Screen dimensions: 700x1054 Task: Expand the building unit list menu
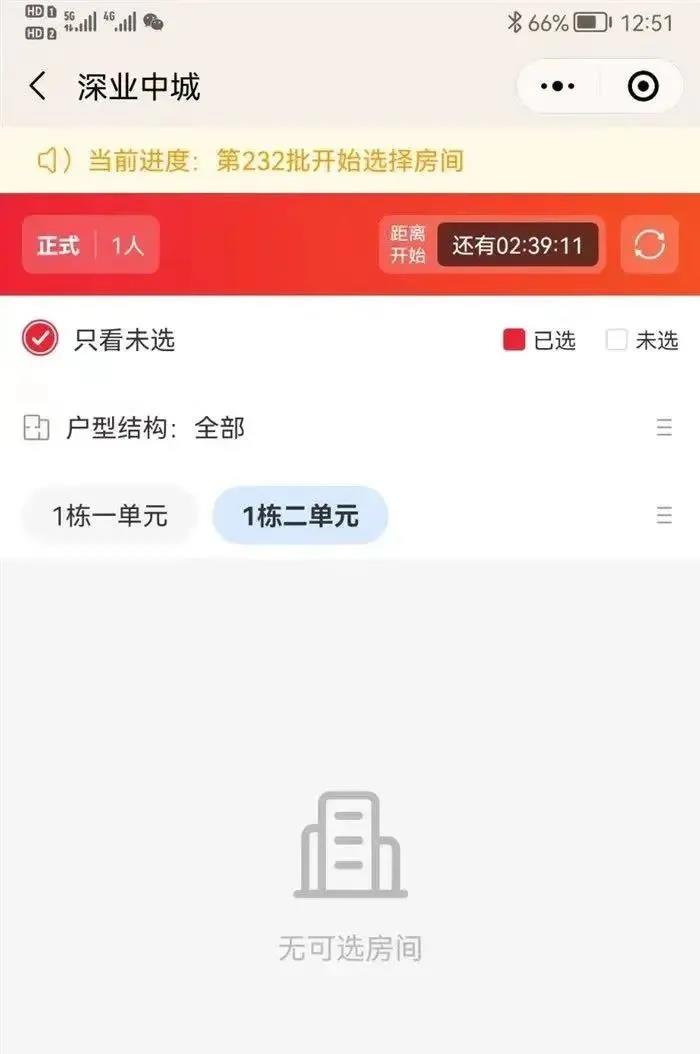pos(664,515)
